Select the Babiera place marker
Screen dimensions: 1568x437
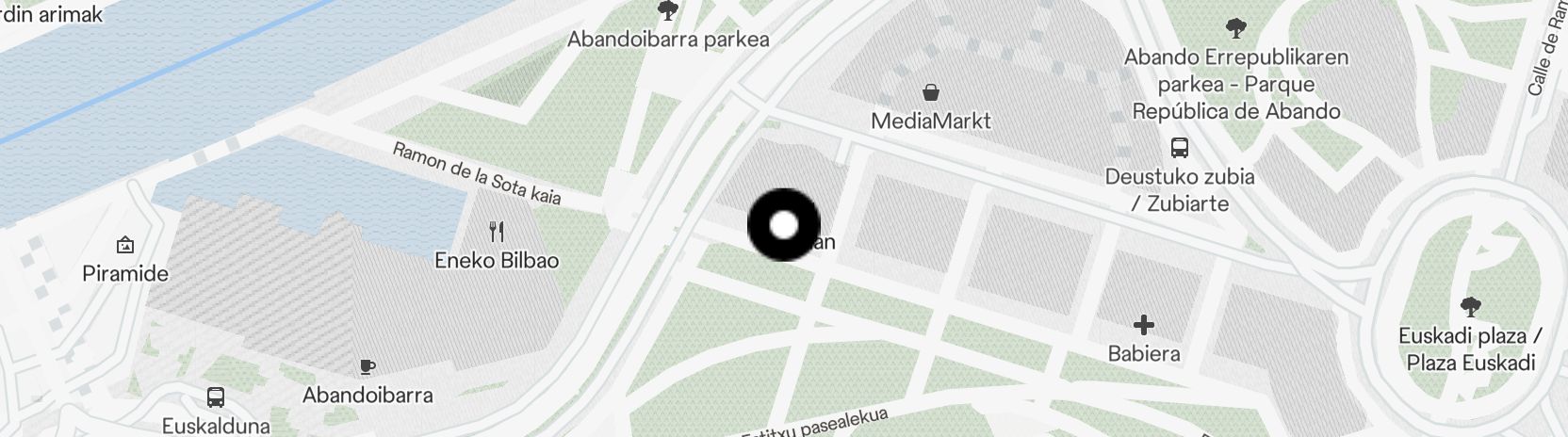click(1143, 326)
